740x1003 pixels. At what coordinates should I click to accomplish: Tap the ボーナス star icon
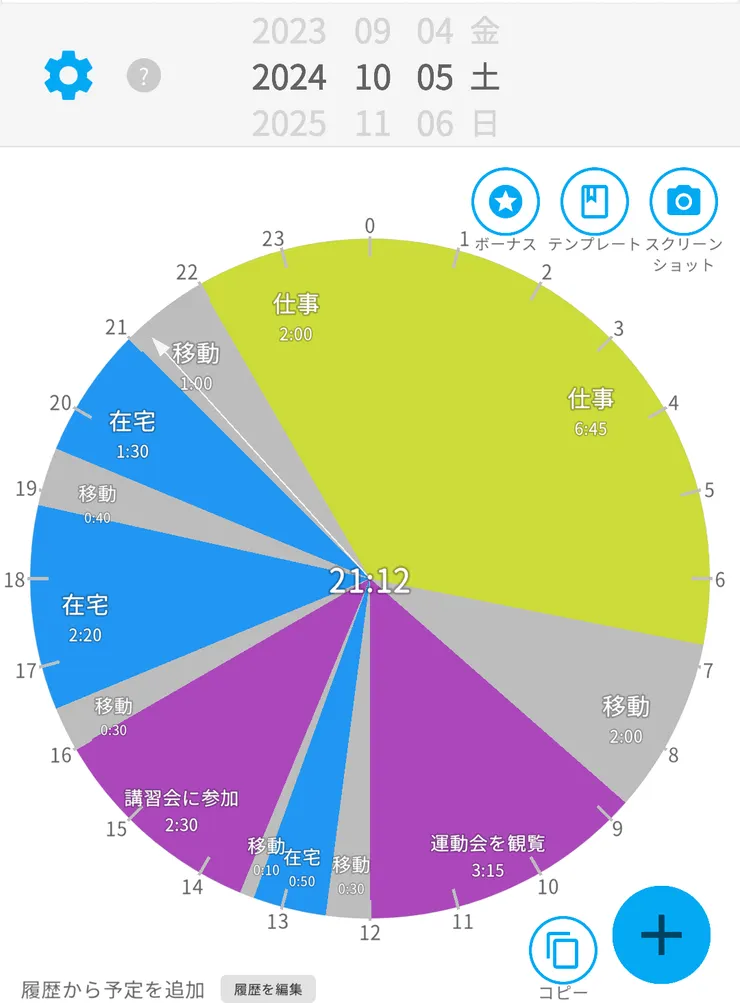pos(505,202)
